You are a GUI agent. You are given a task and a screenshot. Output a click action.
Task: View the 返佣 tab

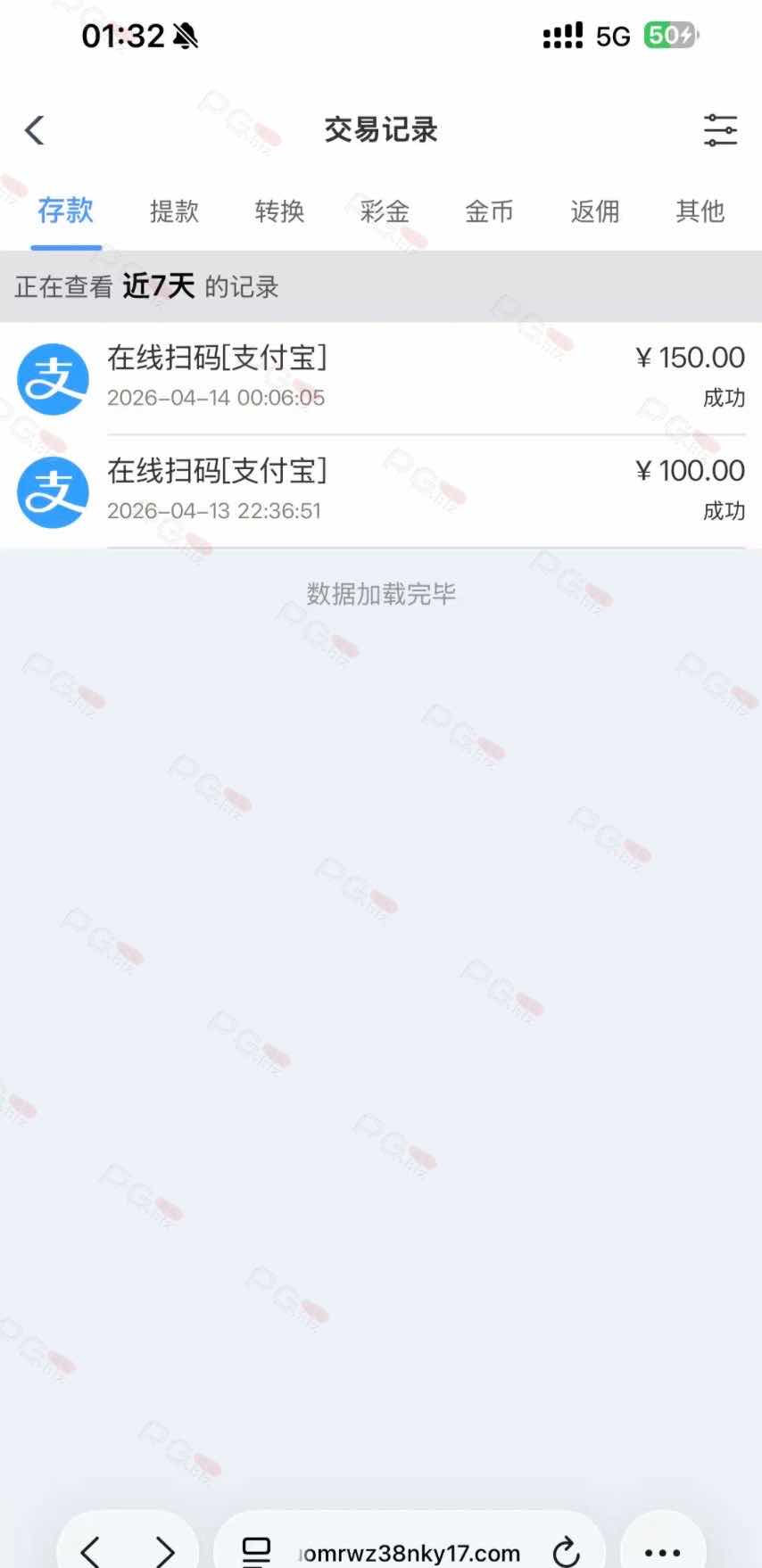(594, 211)
